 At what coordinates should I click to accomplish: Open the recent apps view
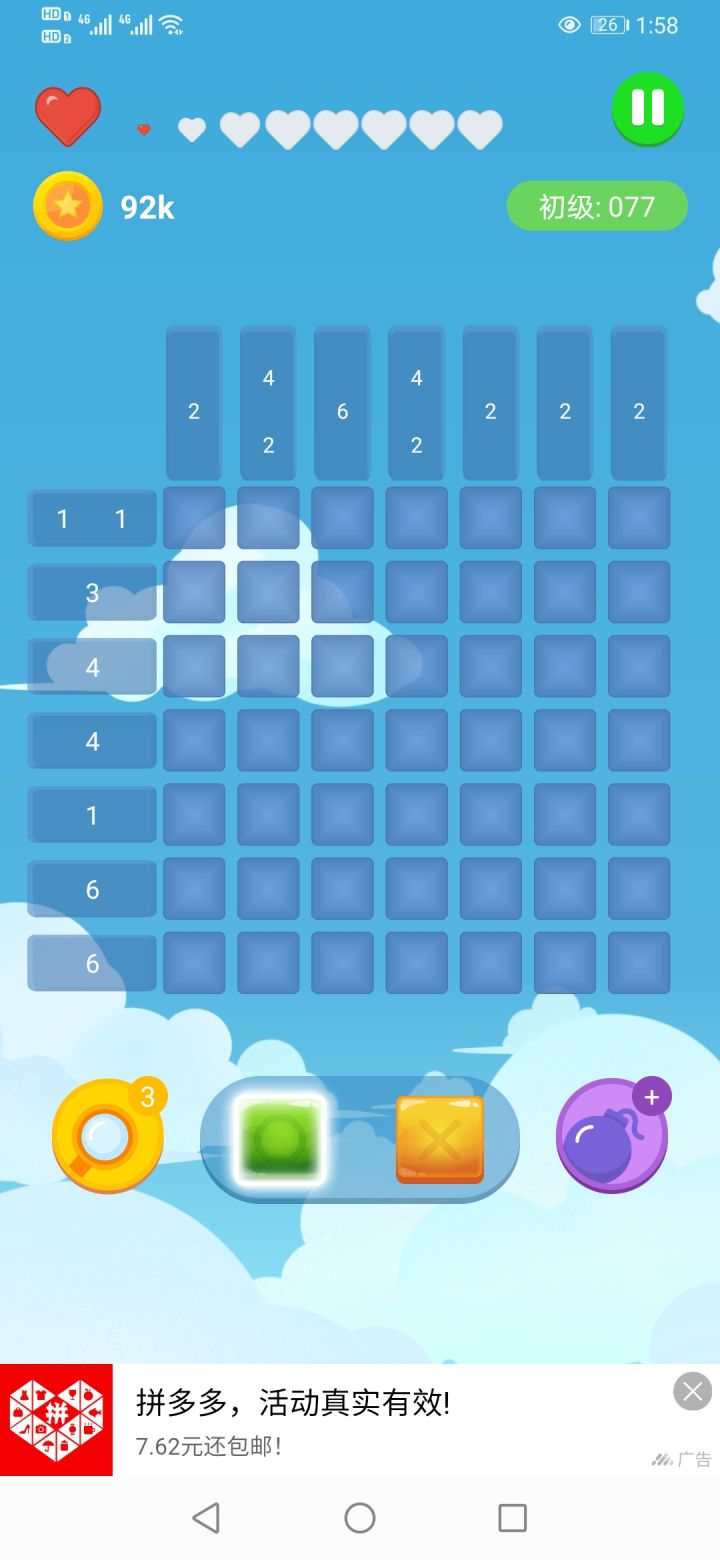(x=512, y=1518)
